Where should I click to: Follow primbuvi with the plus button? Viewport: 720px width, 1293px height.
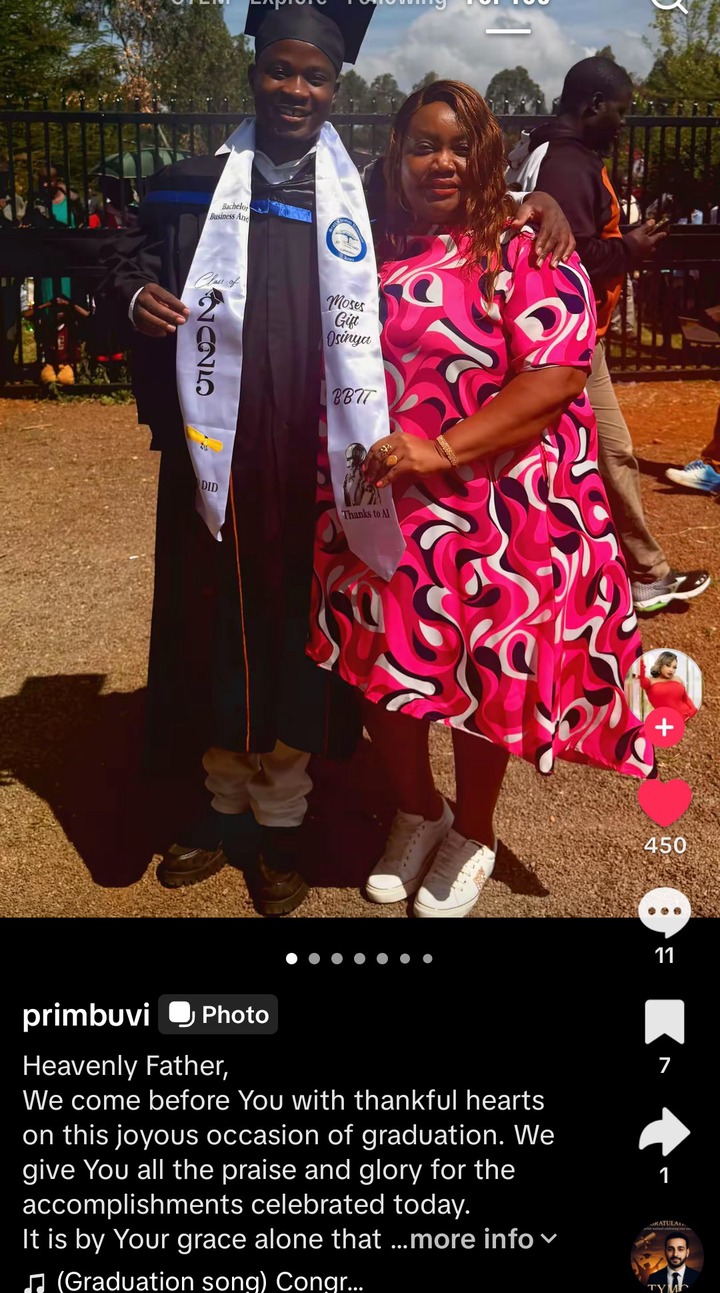click(x=664, y=727)
